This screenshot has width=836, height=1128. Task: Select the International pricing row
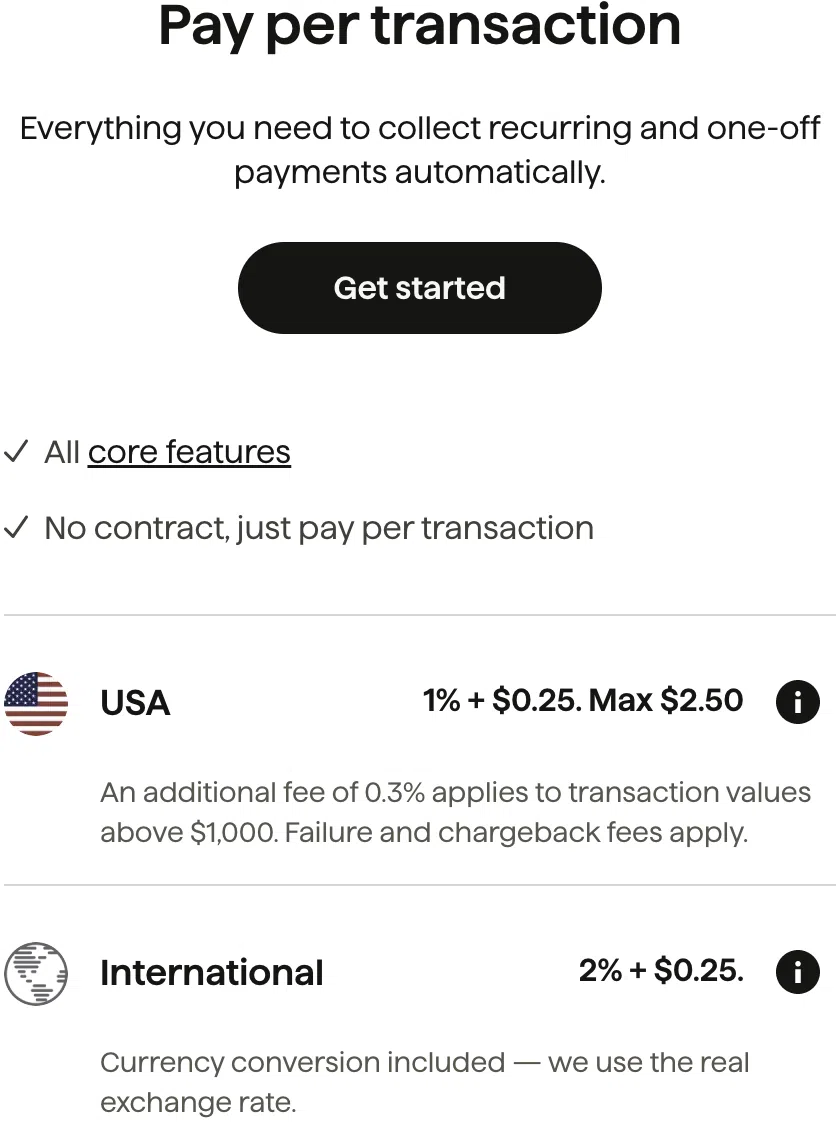[x=418, y=973]
